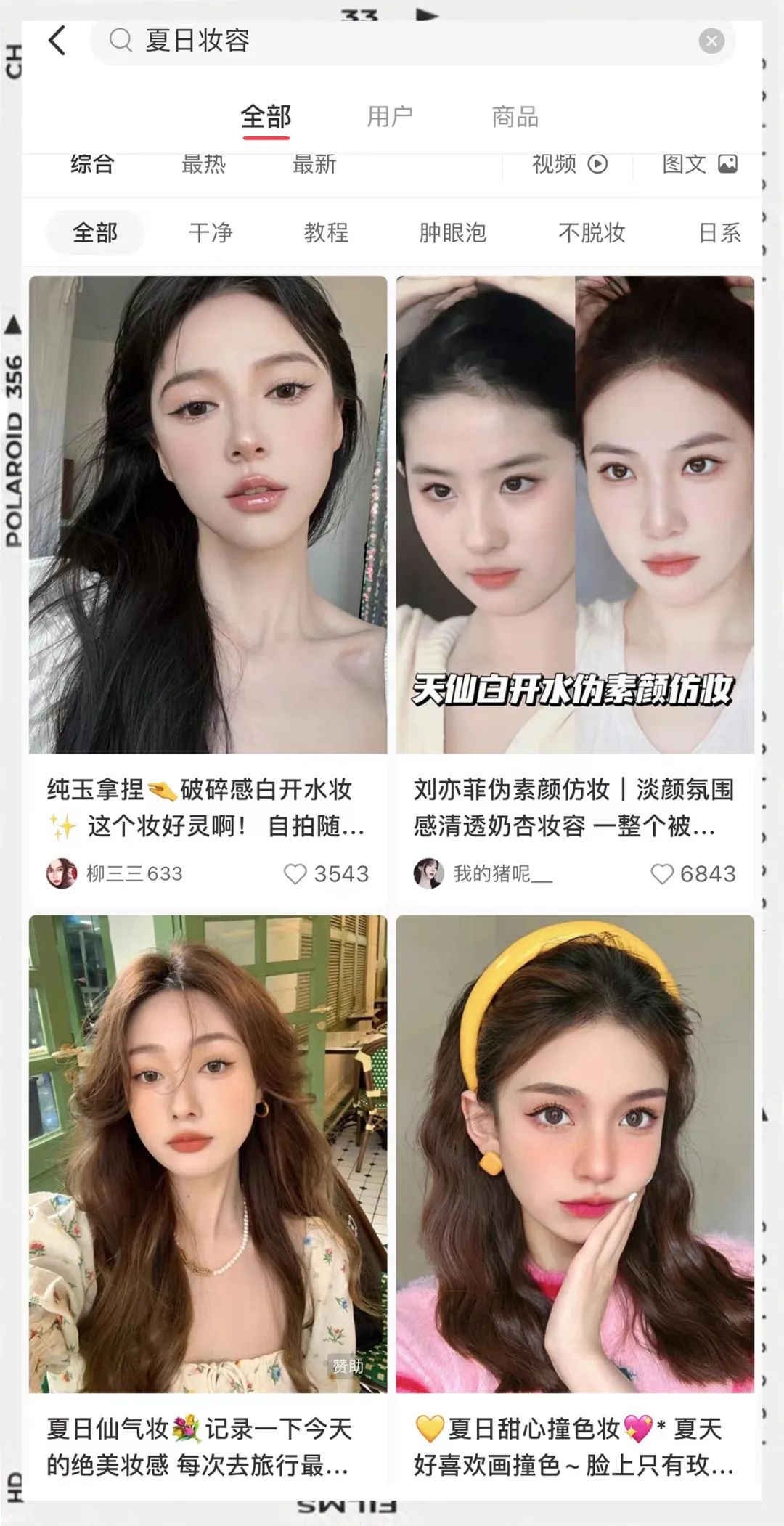Clear the search text 夏日妆容
This screenshot has width=784, height=1526.
pyautogui.click(x=711, y=41)
